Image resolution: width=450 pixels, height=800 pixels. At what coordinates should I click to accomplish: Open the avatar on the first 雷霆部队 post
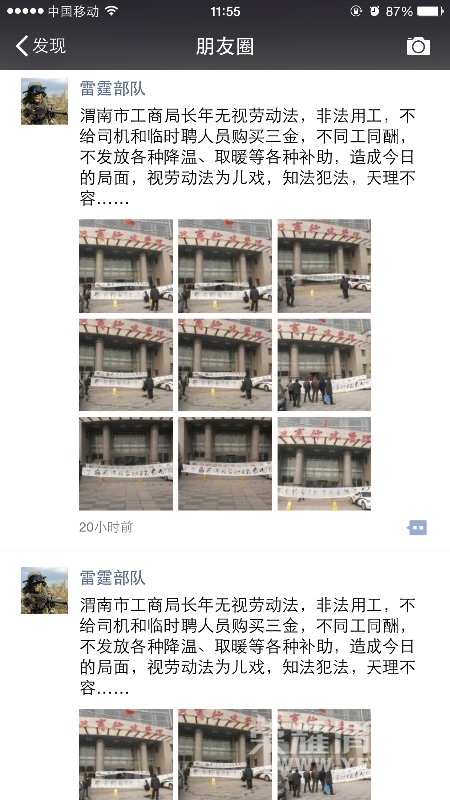(44, 101)
